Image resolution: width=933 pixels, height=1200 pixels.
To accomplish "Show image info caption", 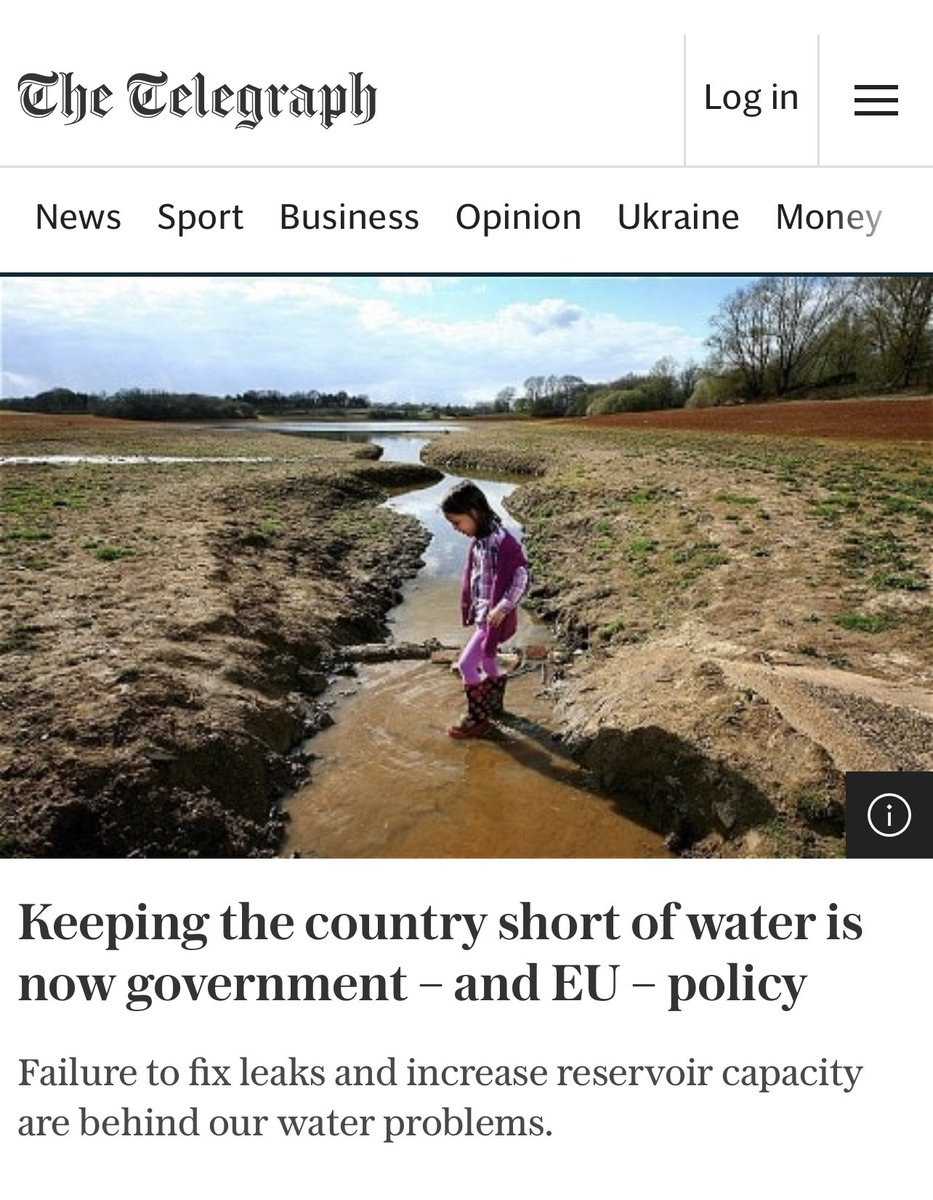I will pos(889,815).
